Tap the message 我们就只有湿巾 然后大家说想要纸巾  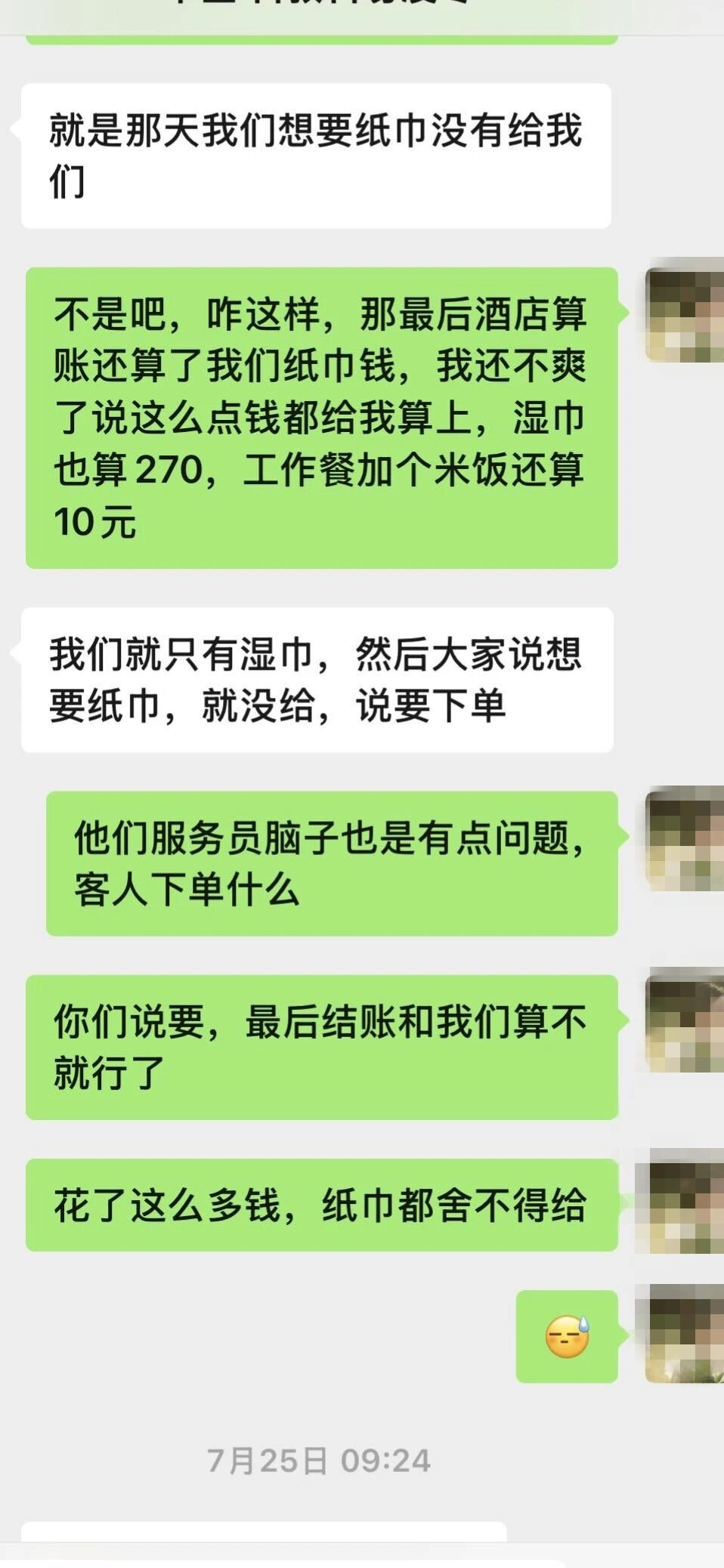click(317, 680)
